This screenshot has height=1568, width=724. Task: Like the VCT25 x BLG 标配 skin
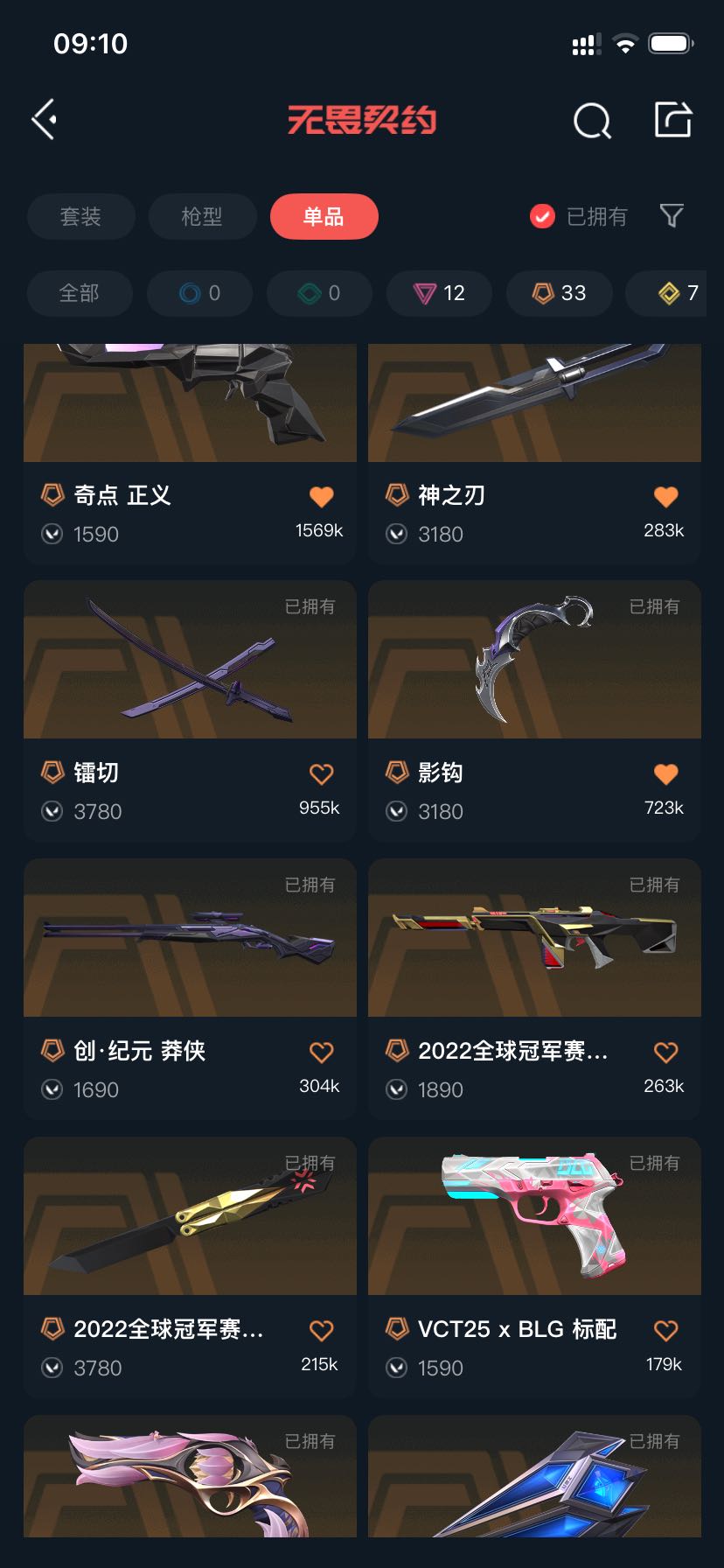pyautogui.click(x=665, y=1331)
